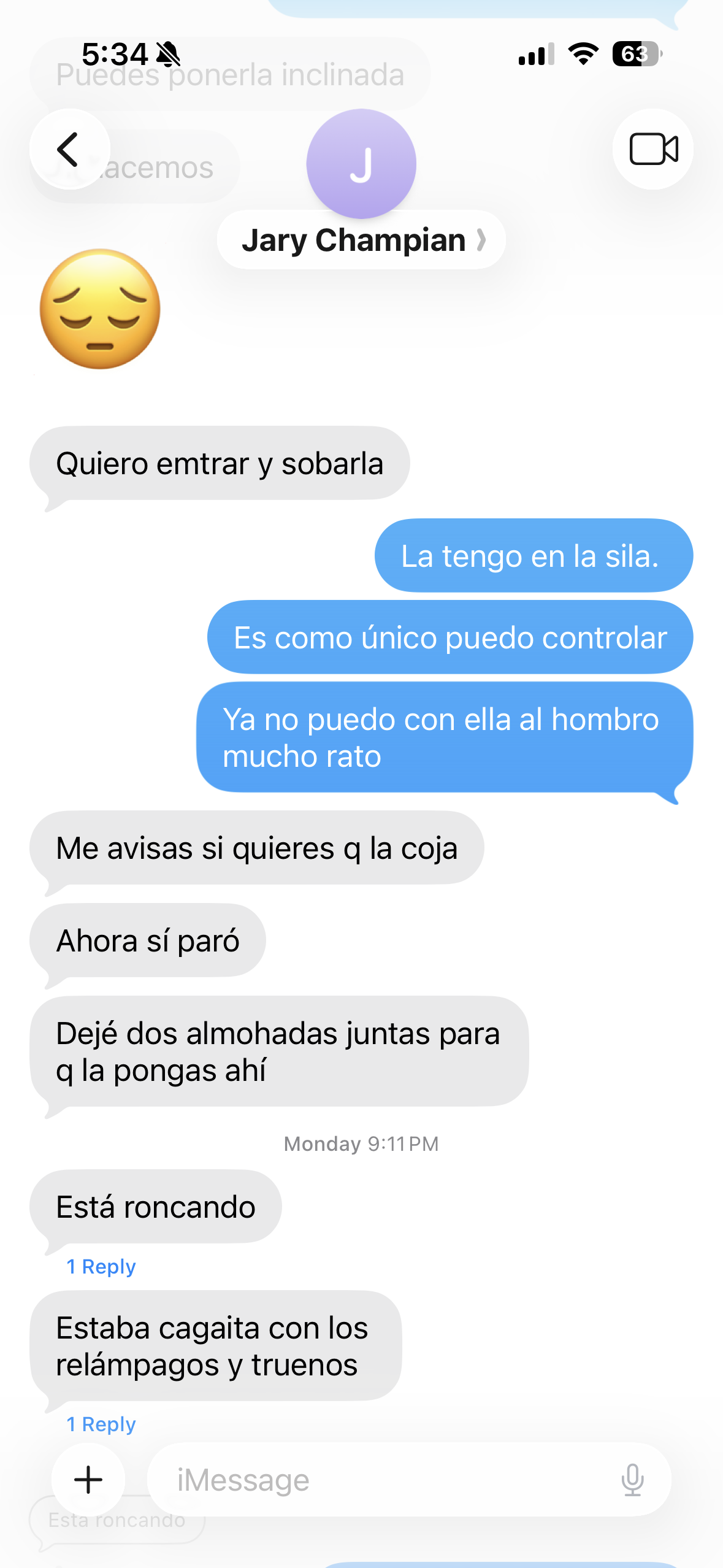Record an audio message with the microphone
Image resolution: width=723 pixels, height=1568 pixels.
tap(632, 1479)
